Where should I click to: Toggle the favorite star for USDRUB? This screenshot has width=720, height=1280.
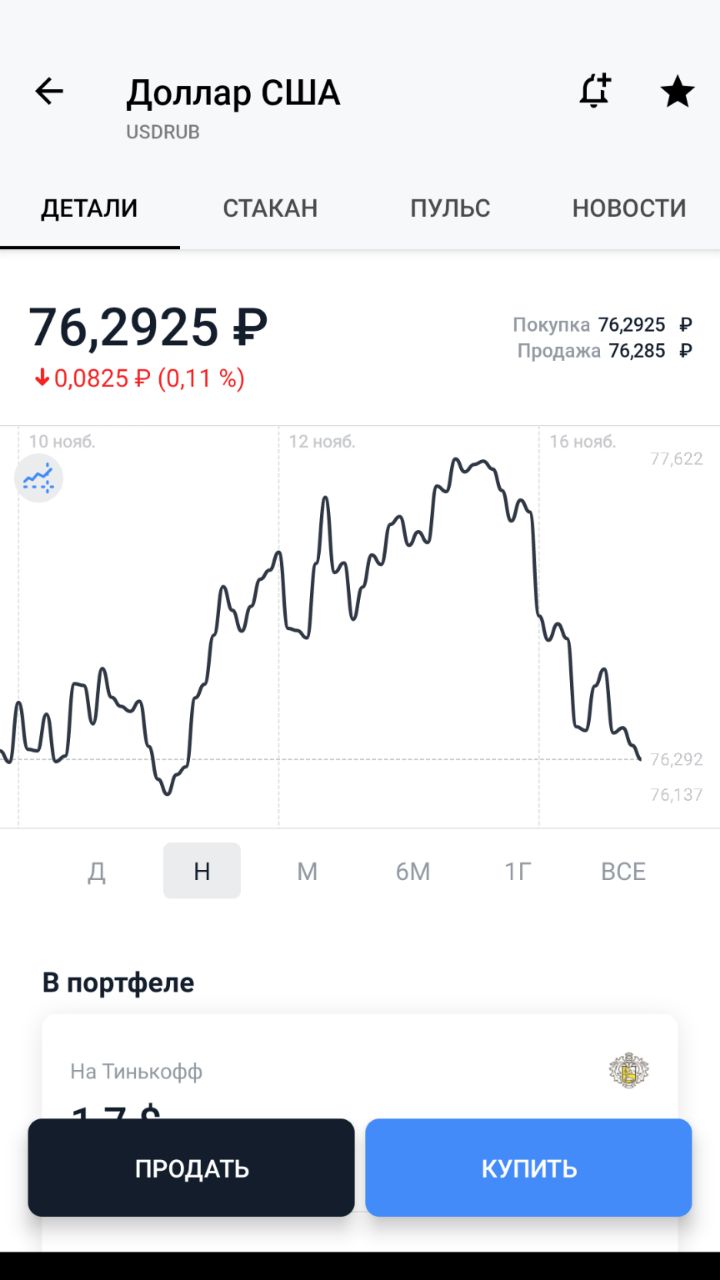(677, 92)
